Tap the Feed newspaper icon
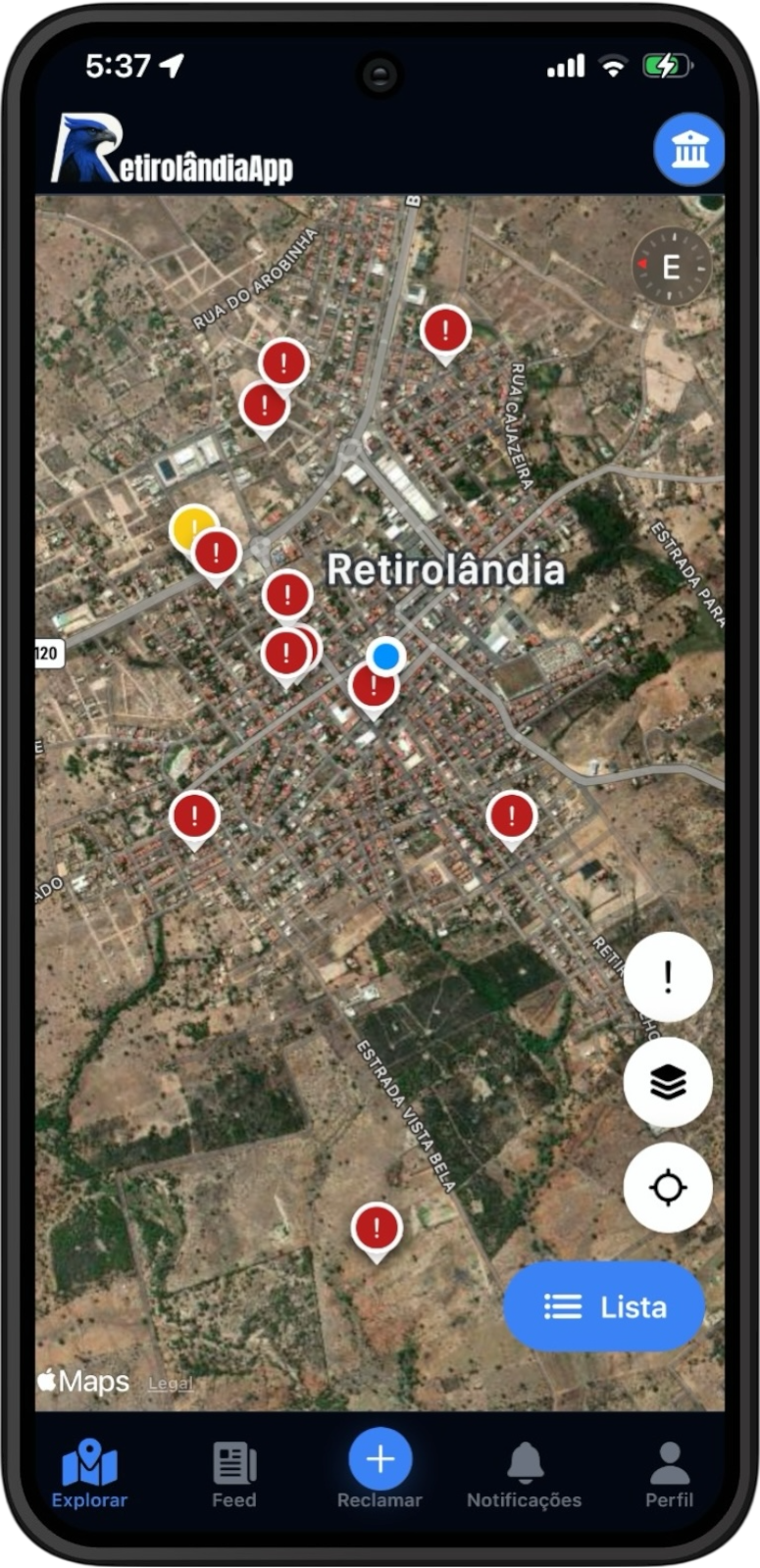 coord(233,1460)
